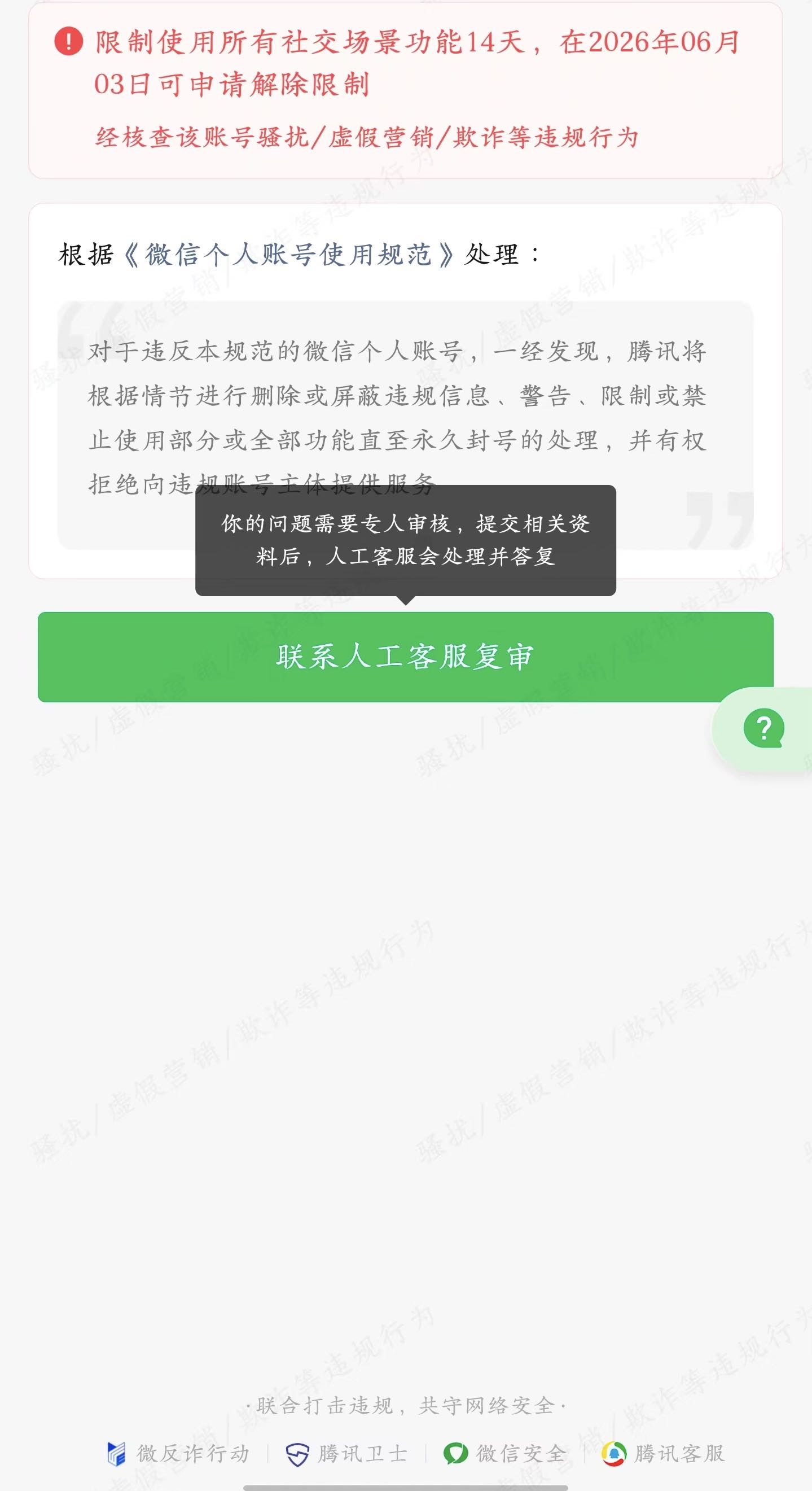
Task: Open the floating help question-mark icon
Action: point(764,728)
